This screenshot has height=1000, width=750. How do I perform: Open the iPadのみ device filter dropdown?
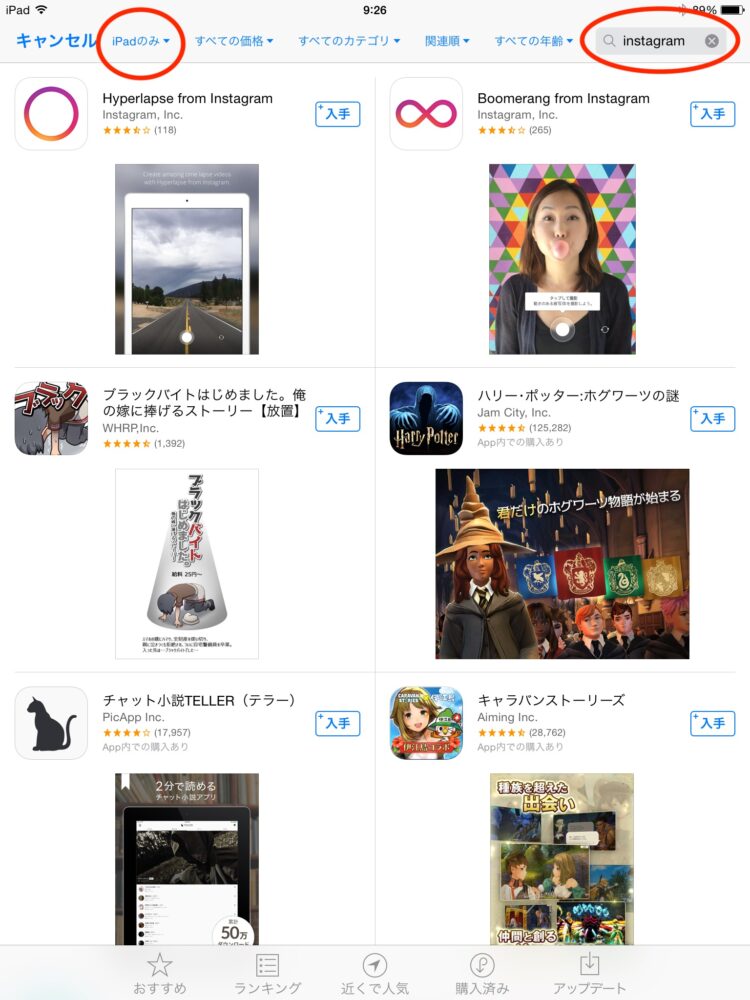[141, 41]
